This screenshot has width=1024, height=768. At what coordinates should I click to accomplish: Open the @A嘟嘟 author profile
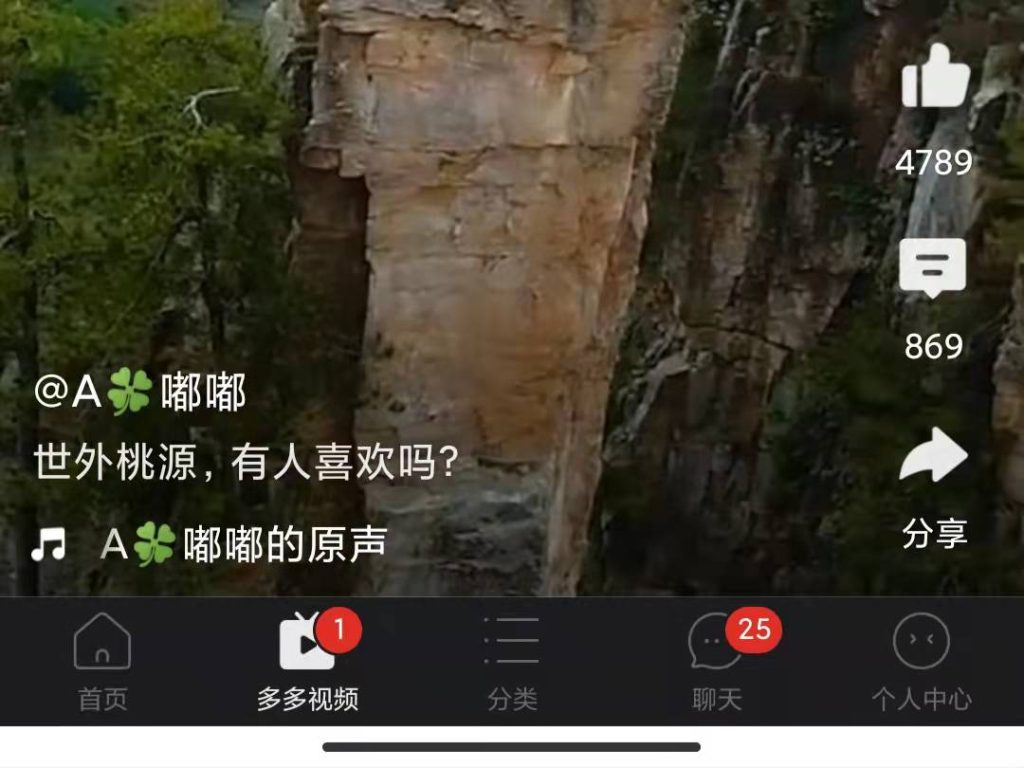pyautogui.click(x=140, y=393)
